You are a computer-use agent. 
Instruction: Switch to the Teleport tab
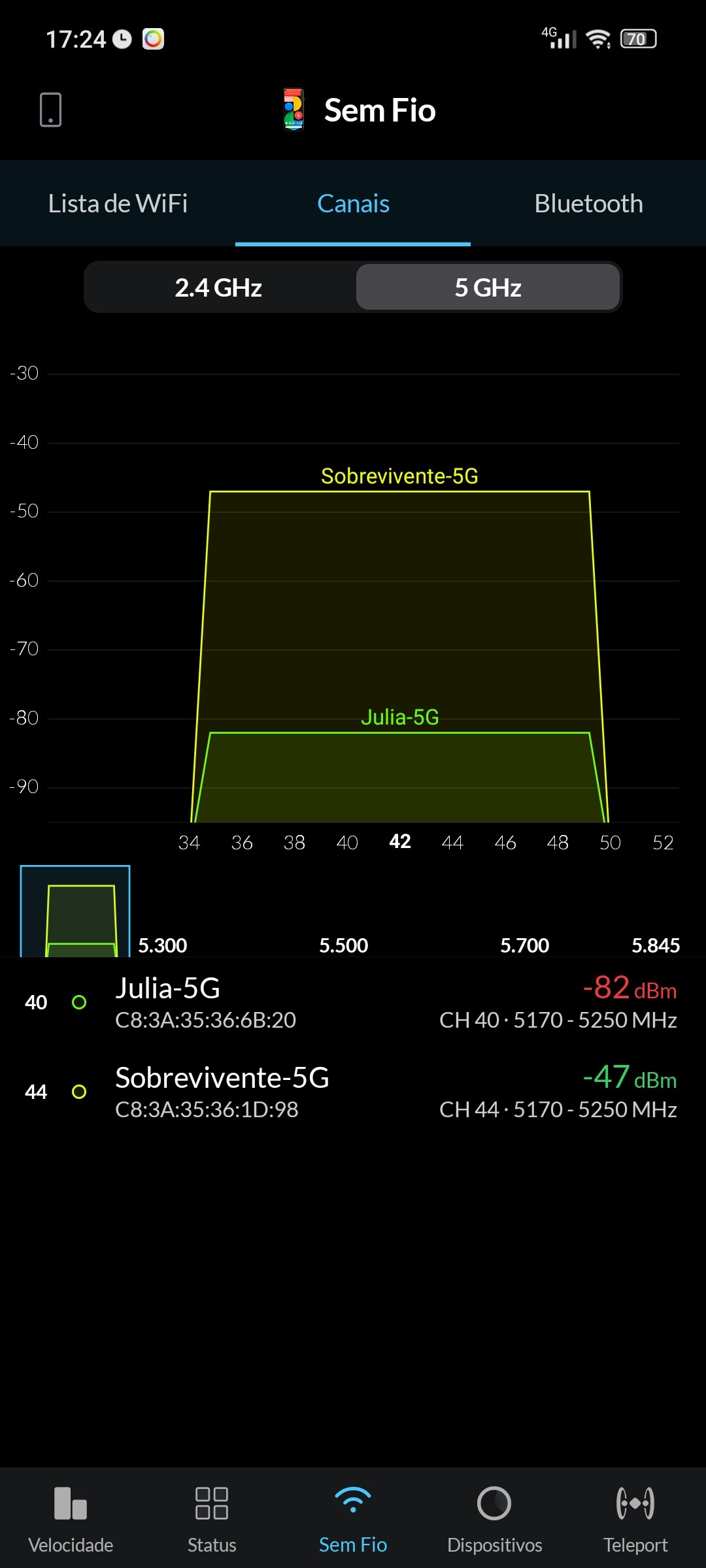635,1518
